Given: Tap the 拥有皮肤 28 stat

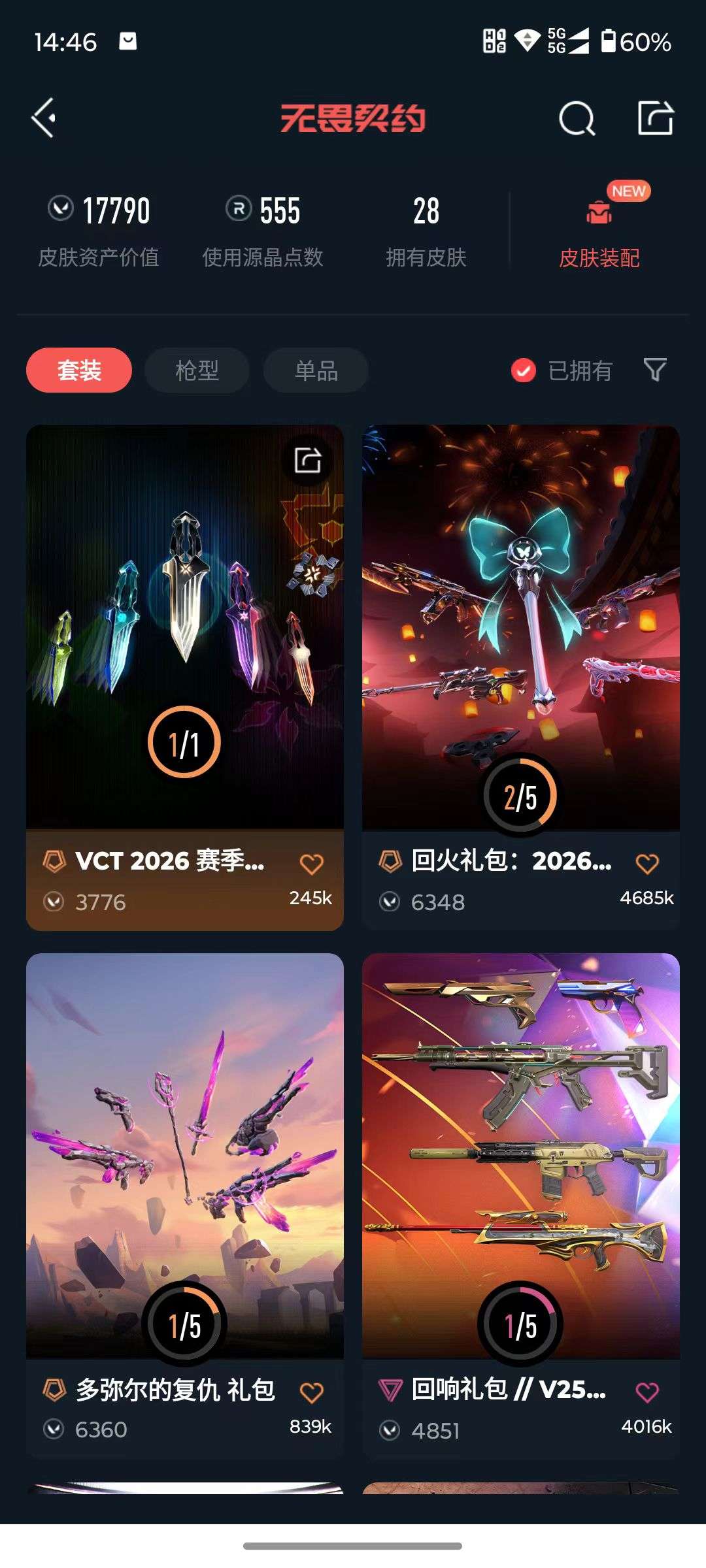Looking at the screenshot, I should [x=426, y=229].
